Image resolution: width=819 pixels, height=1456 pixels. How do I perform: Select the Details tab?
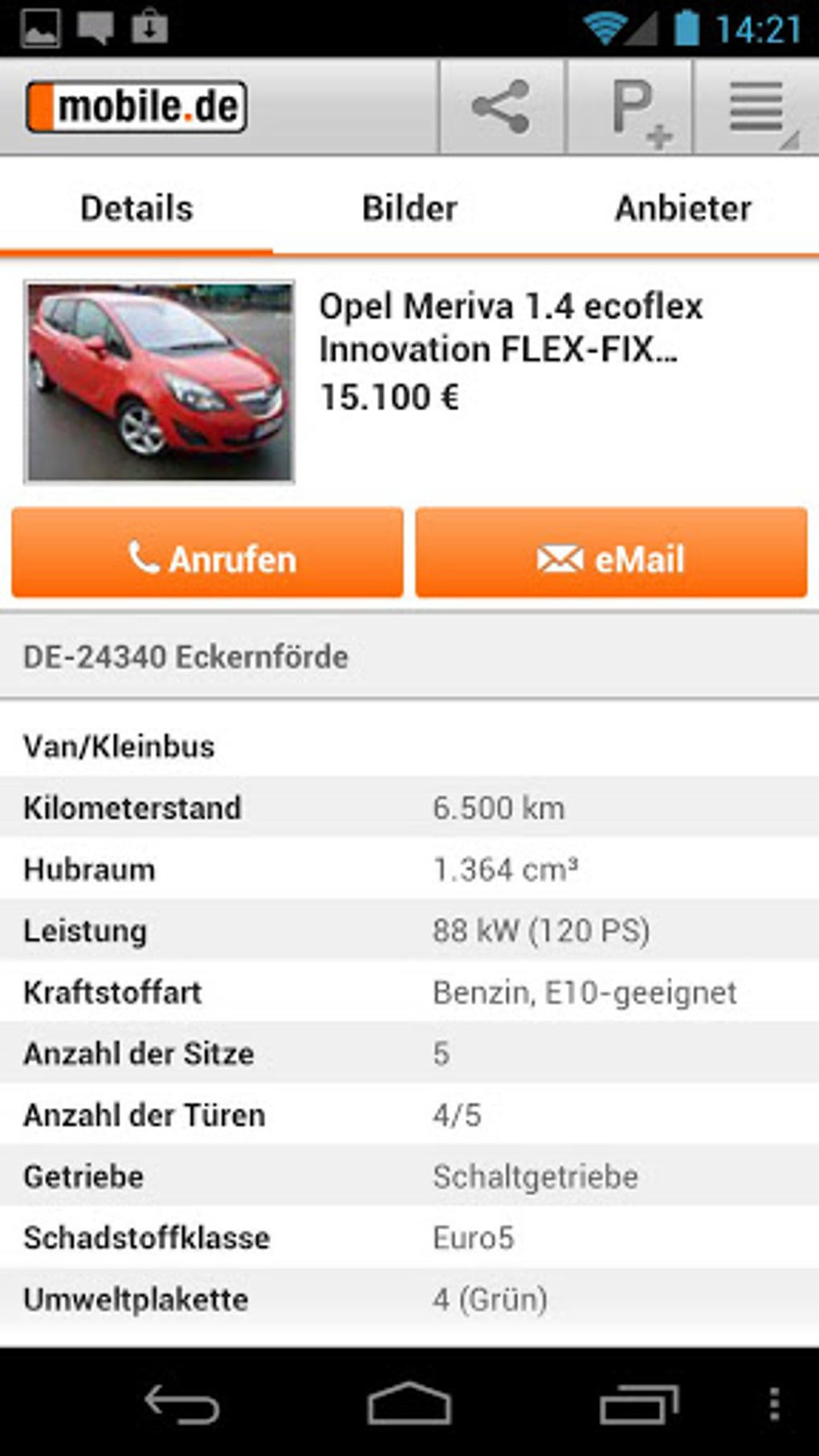tap(136, 208)
